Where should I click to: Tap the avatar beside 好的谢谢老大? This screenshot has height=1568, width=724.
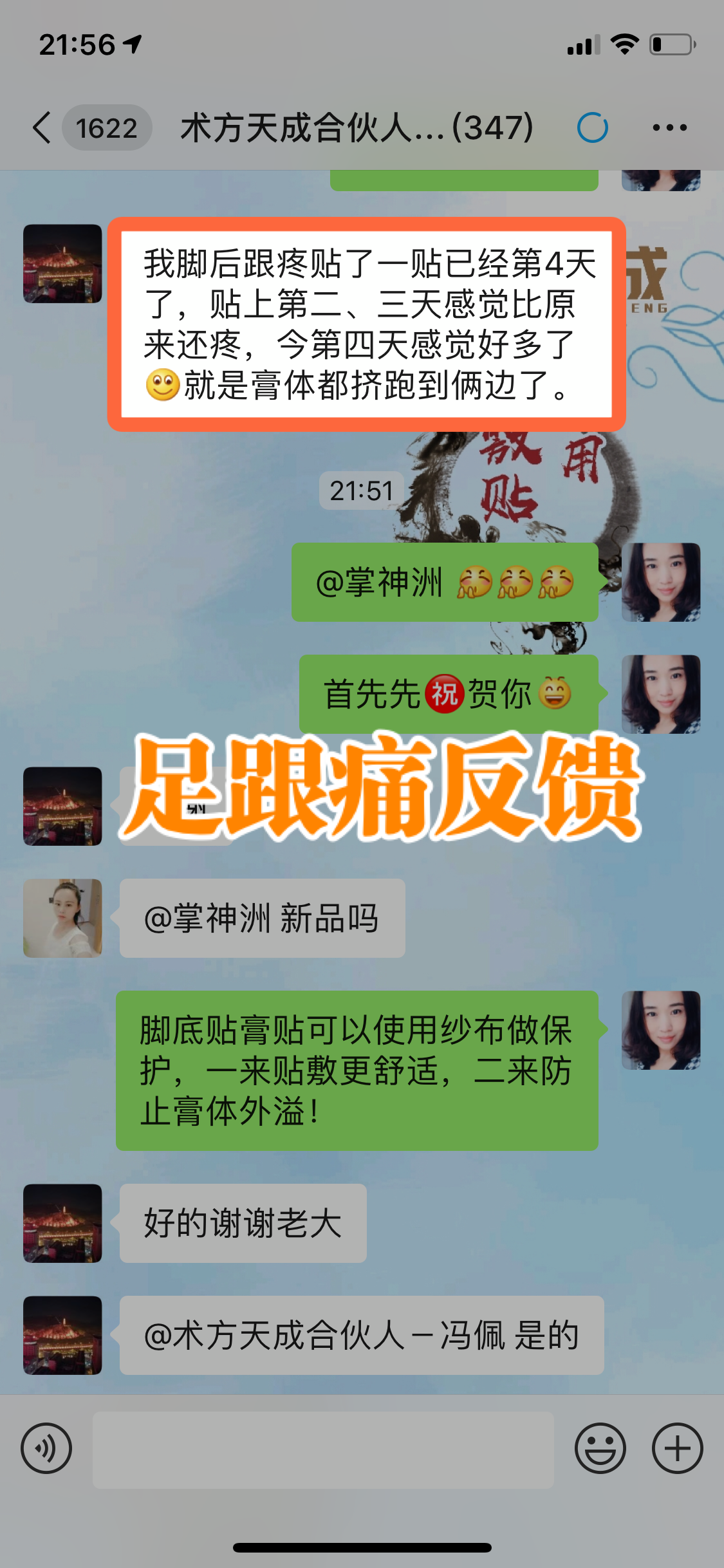coord(62,1223)
